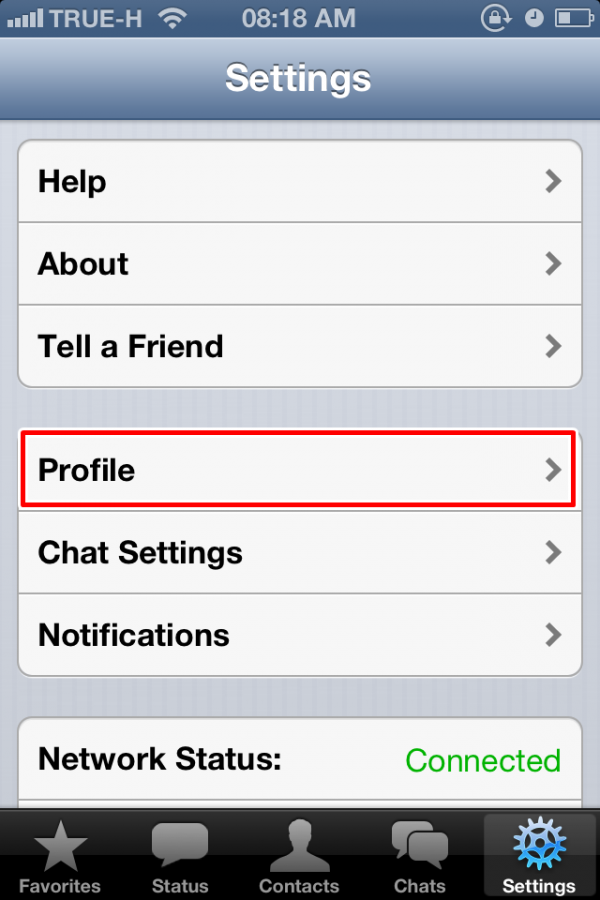This screenshot has width=600, height=900.
Task: Open Profile settings
Action: tap(300, 470)
